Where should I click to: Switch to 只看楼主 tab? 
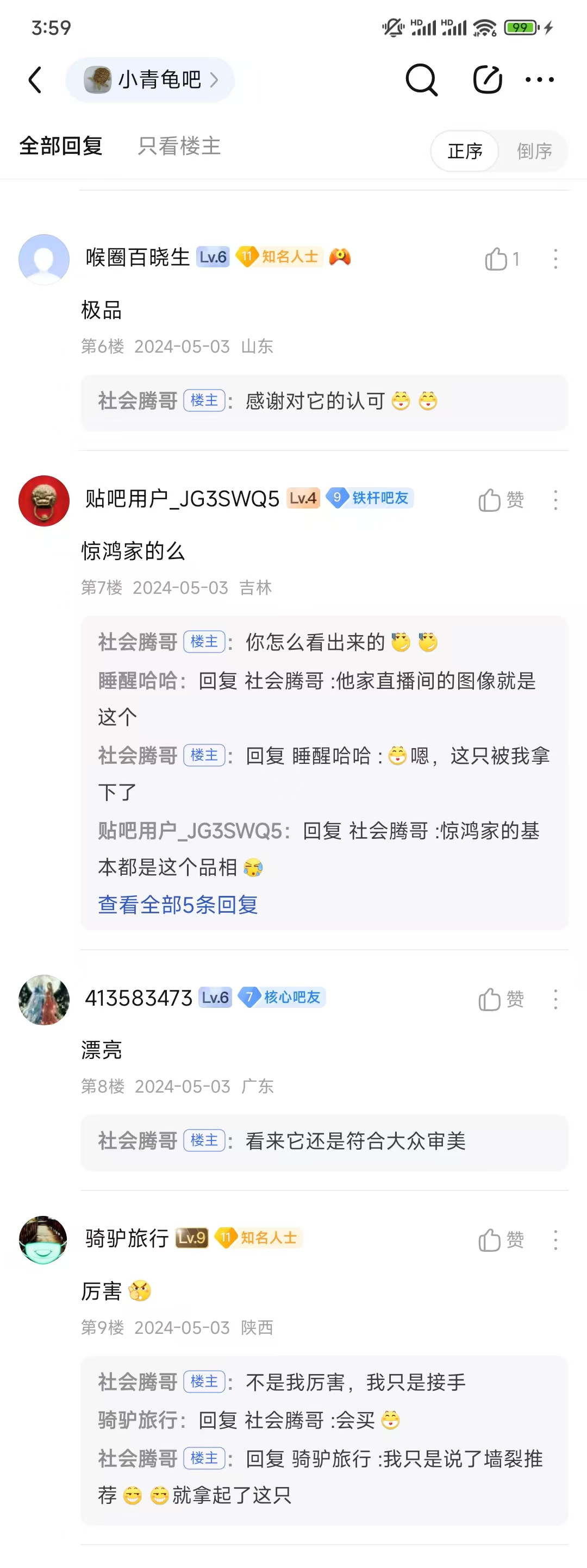click(x=178, y=146)
